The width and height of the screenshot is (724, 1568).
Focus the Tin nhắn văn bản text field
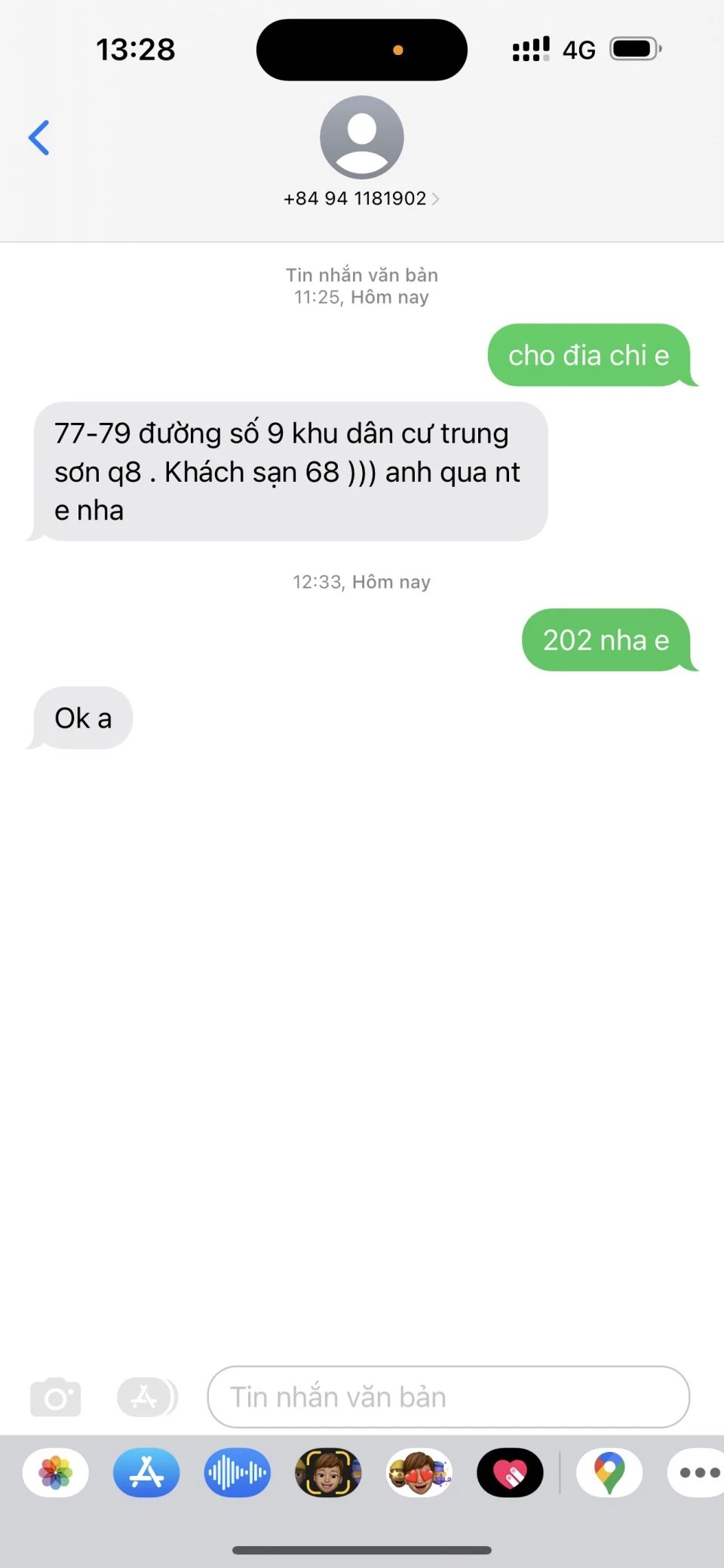click(448, 1398)
